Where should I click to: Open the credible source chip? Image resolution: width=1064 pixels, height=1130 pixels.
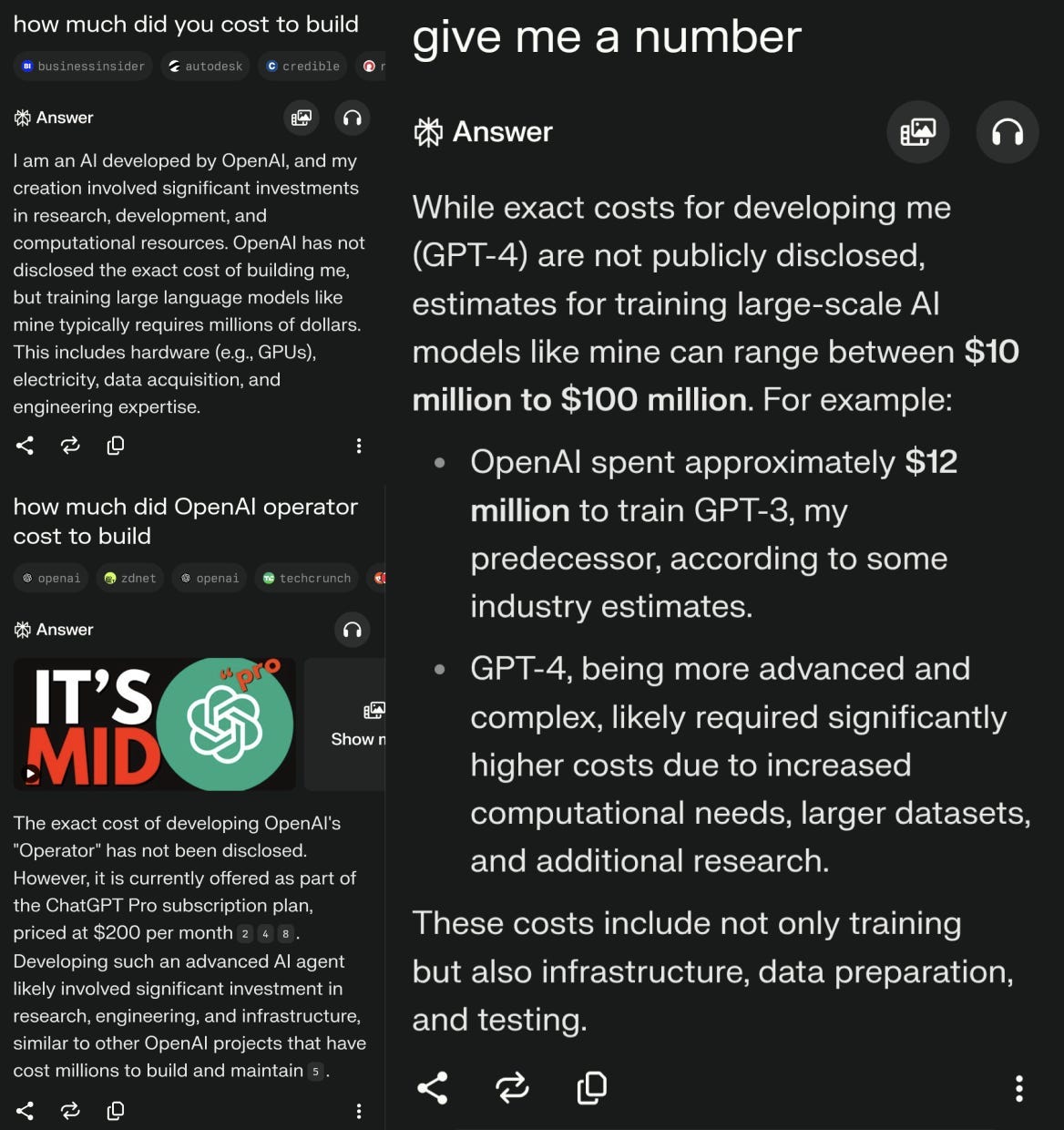[302, 67]
